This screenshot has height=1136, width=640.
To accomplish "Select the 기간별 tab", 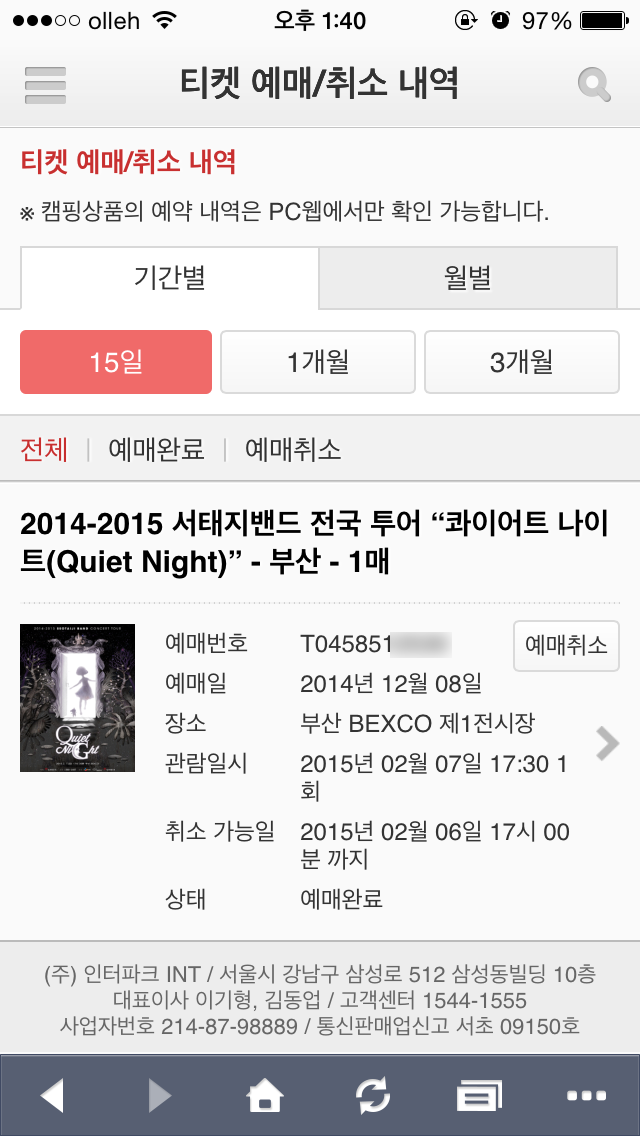I will click(170, 277).
